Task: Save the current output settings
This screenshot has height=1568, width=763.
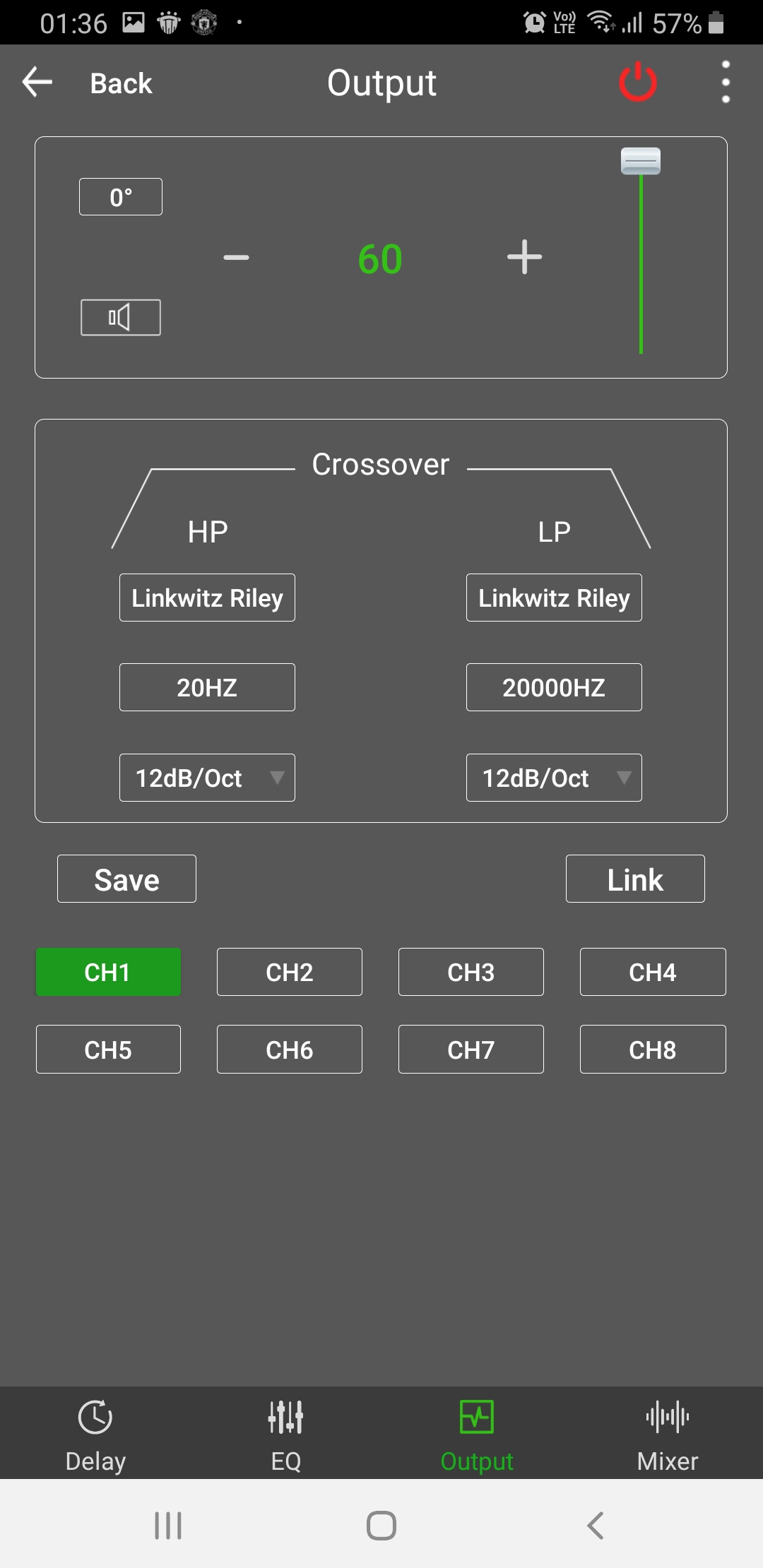Action: (x=126, y=879)
